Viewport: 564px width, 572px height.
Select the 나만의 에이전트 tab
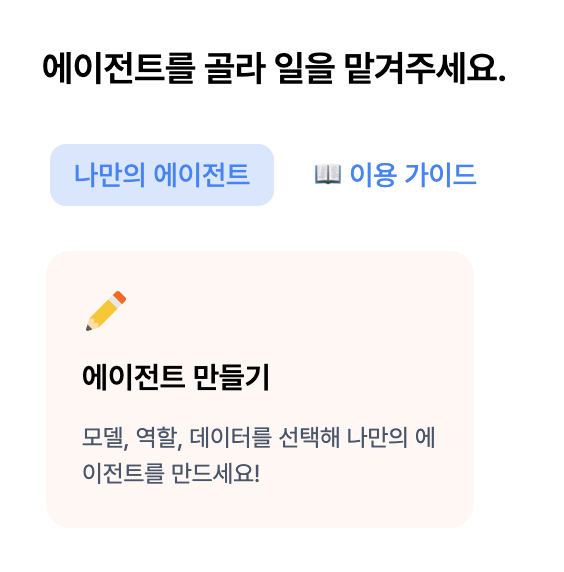pos(162,175)
